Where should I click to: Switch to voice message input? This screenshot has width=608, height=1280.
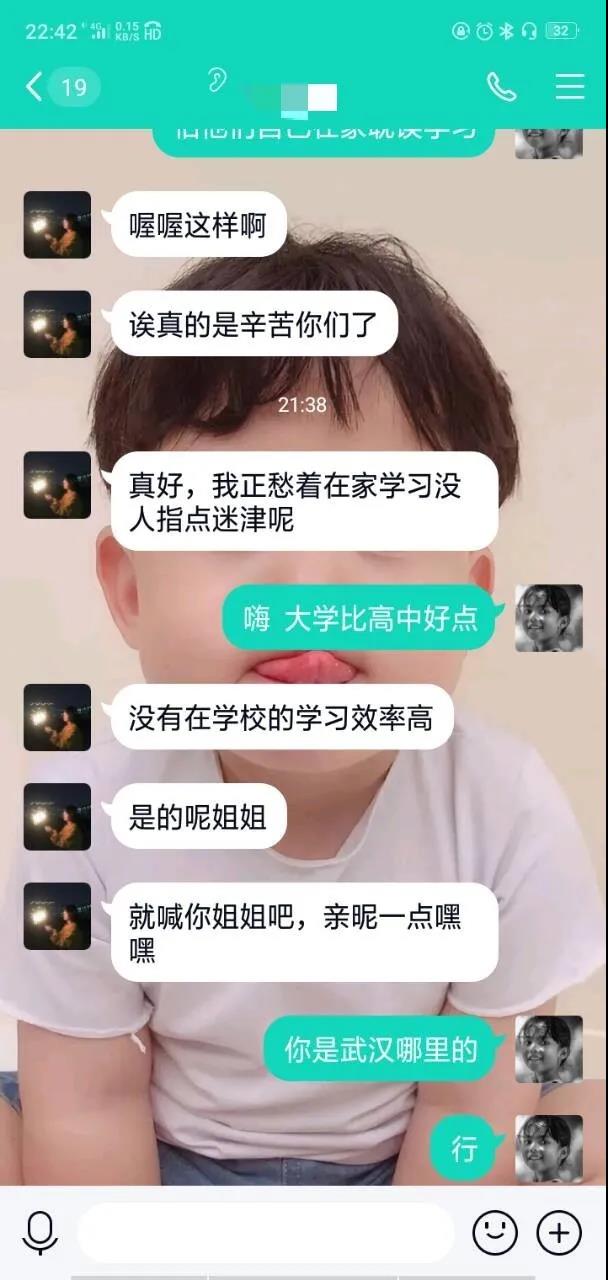40,1232
